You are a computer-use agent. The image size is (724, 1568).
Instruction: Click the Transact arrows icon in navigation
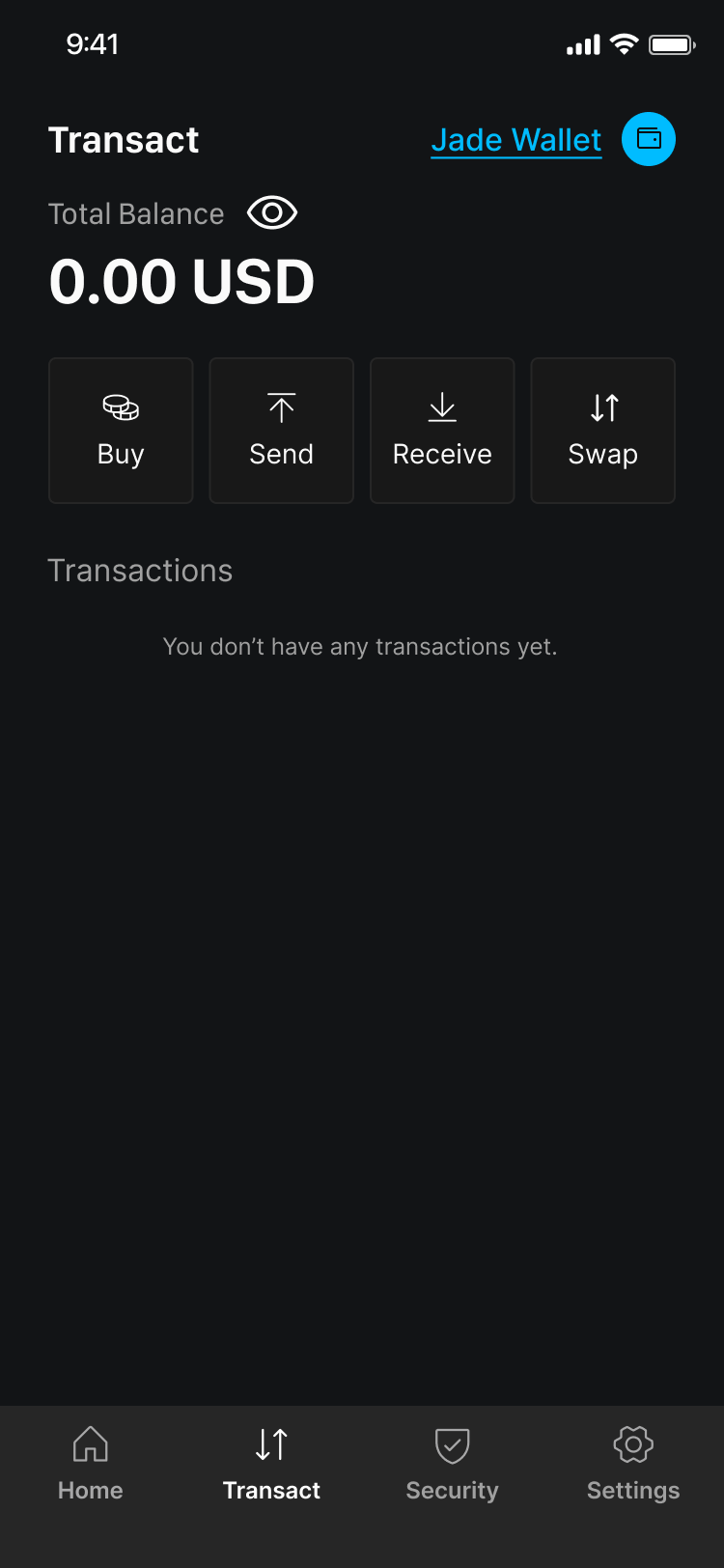click(x=270, y=1443)
